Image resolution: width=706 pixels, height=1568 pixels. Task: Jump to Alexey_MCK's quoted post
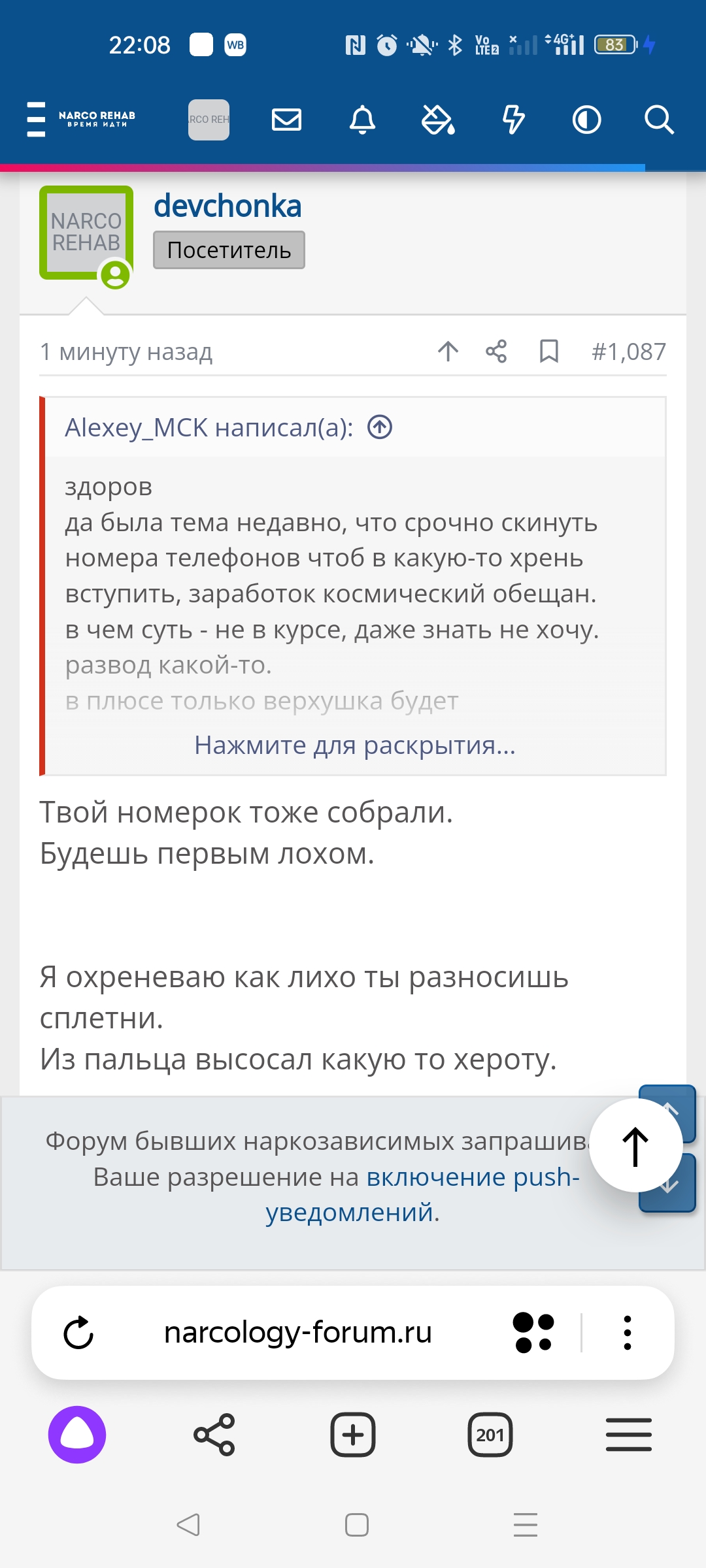(380, 427)
